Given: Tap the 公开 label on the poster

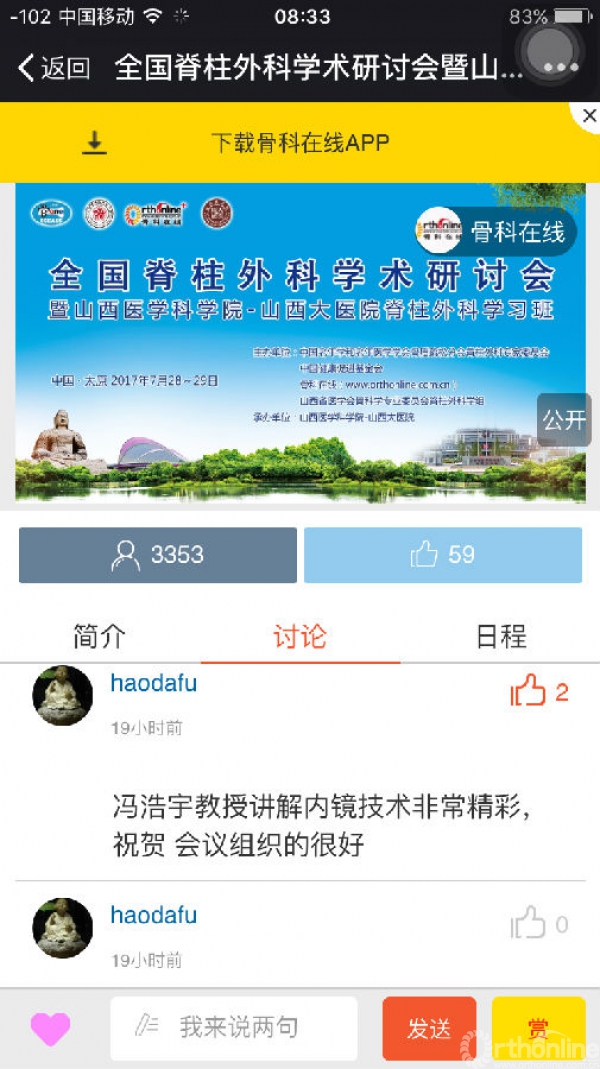Looking at the screenshot, I should [x=564, y=419].
